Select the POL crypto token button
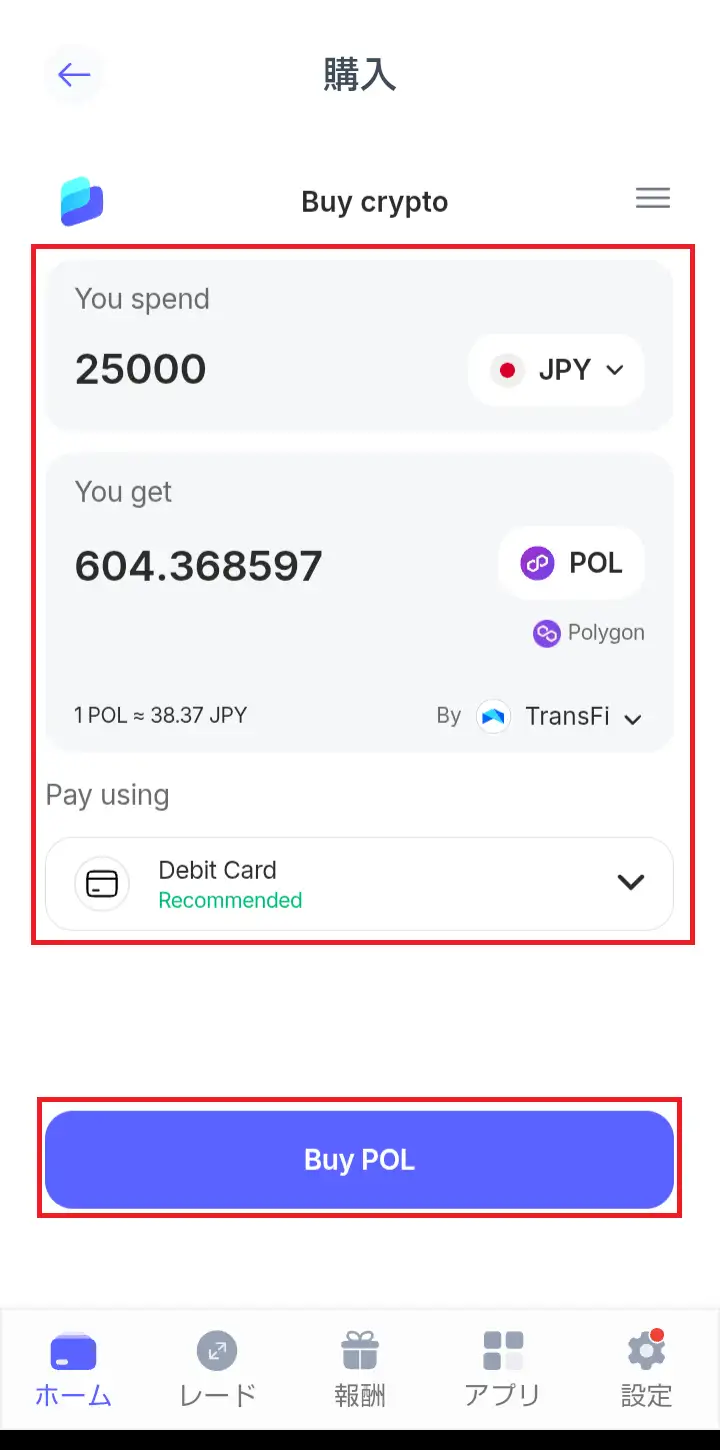 click(x=571, y=563)
